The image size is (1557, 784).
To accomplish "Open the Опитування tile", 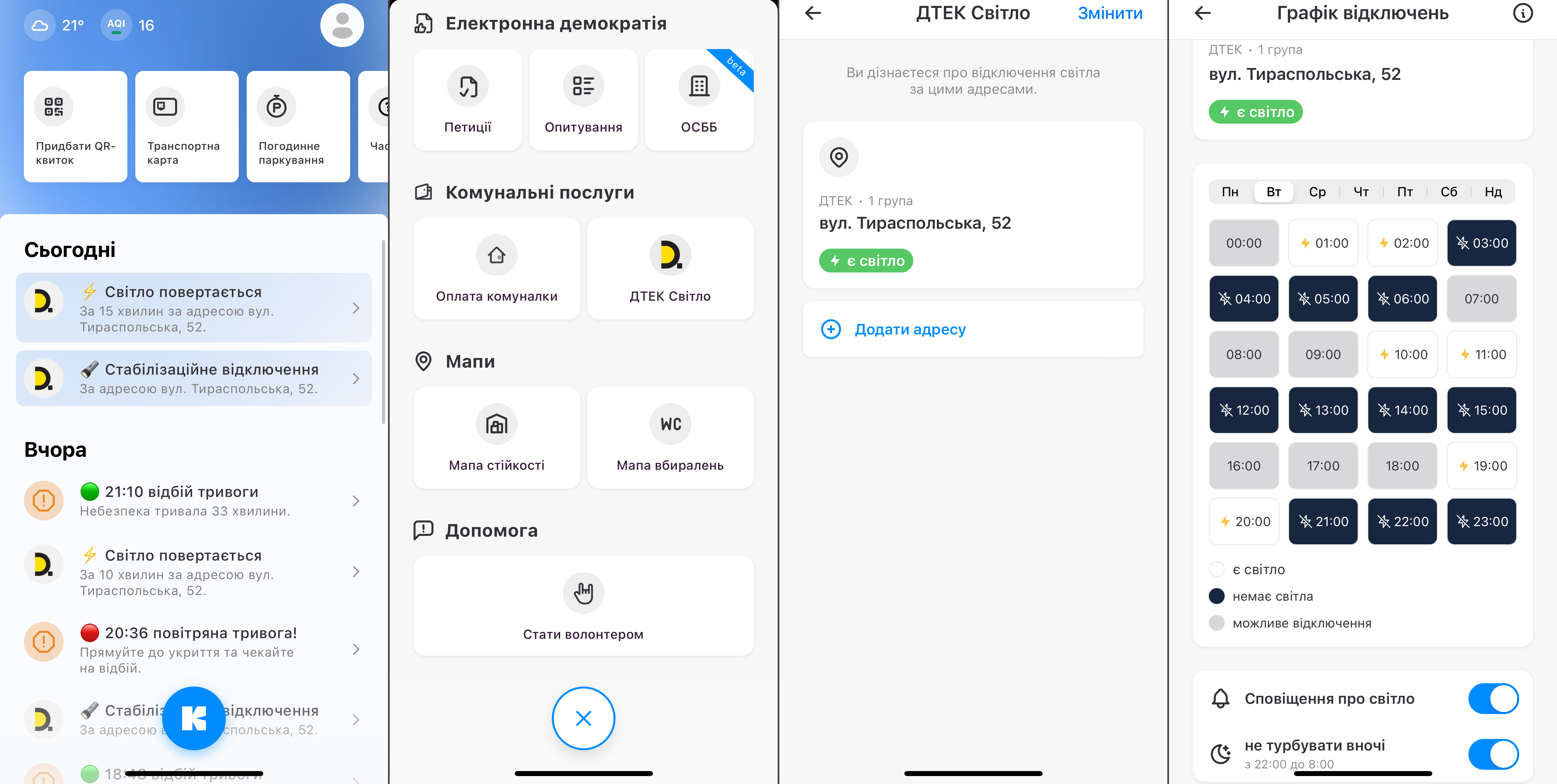I will (x=583, y=100).
